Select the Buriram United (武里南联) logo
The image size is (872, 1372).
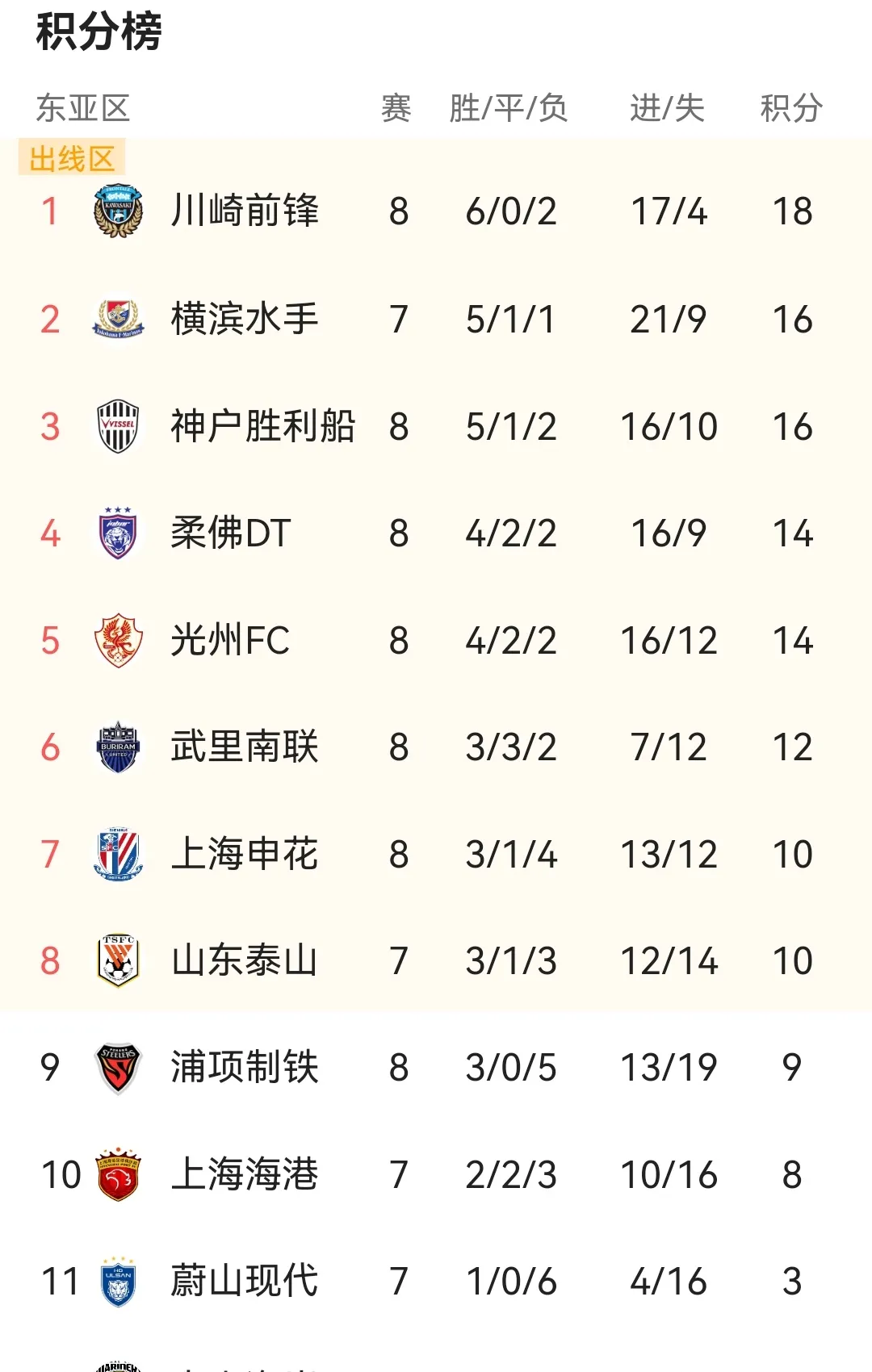coord(118,747)
